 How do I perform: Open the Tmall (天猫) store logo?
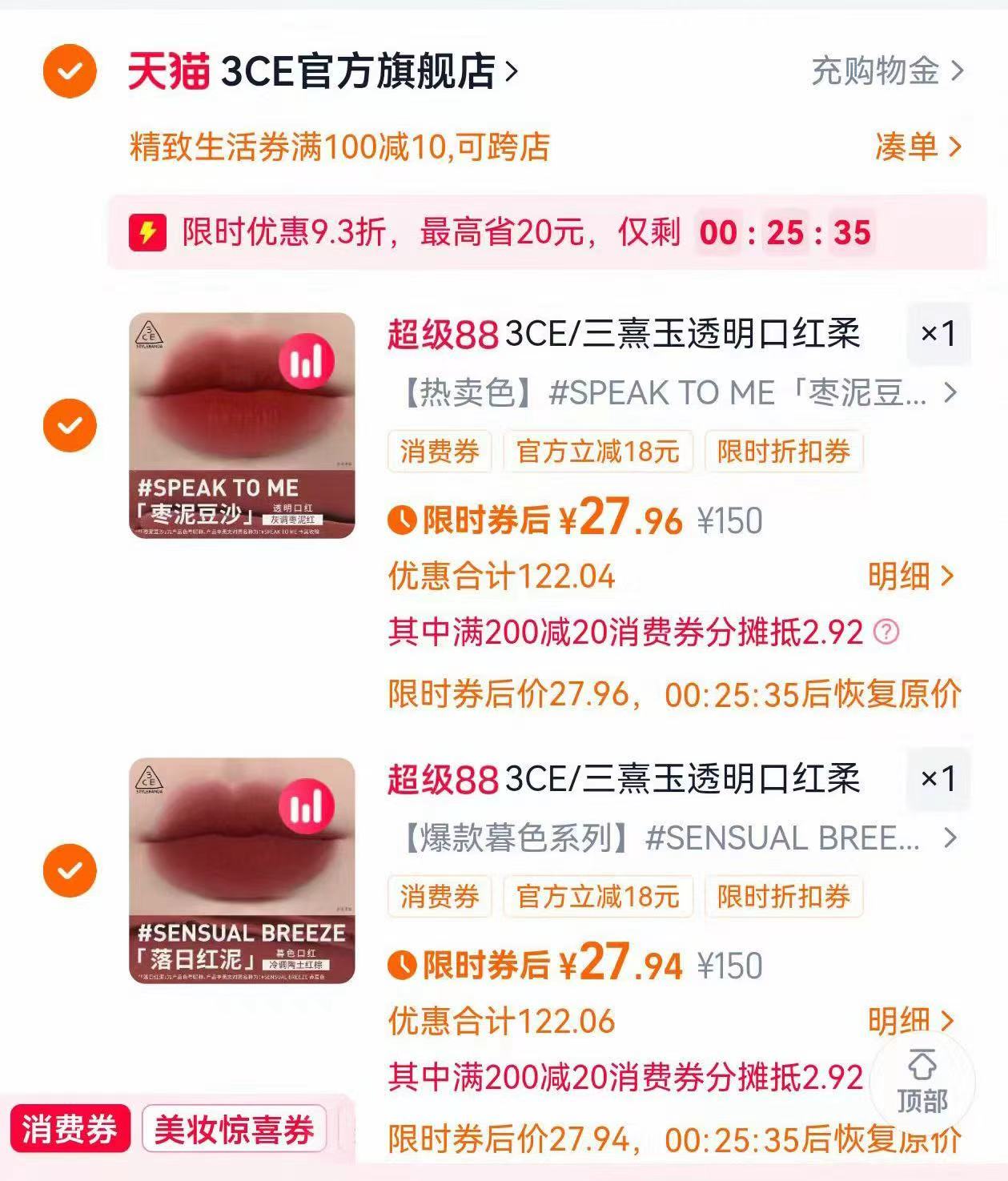pyautogui.click(x=167, y=72)
